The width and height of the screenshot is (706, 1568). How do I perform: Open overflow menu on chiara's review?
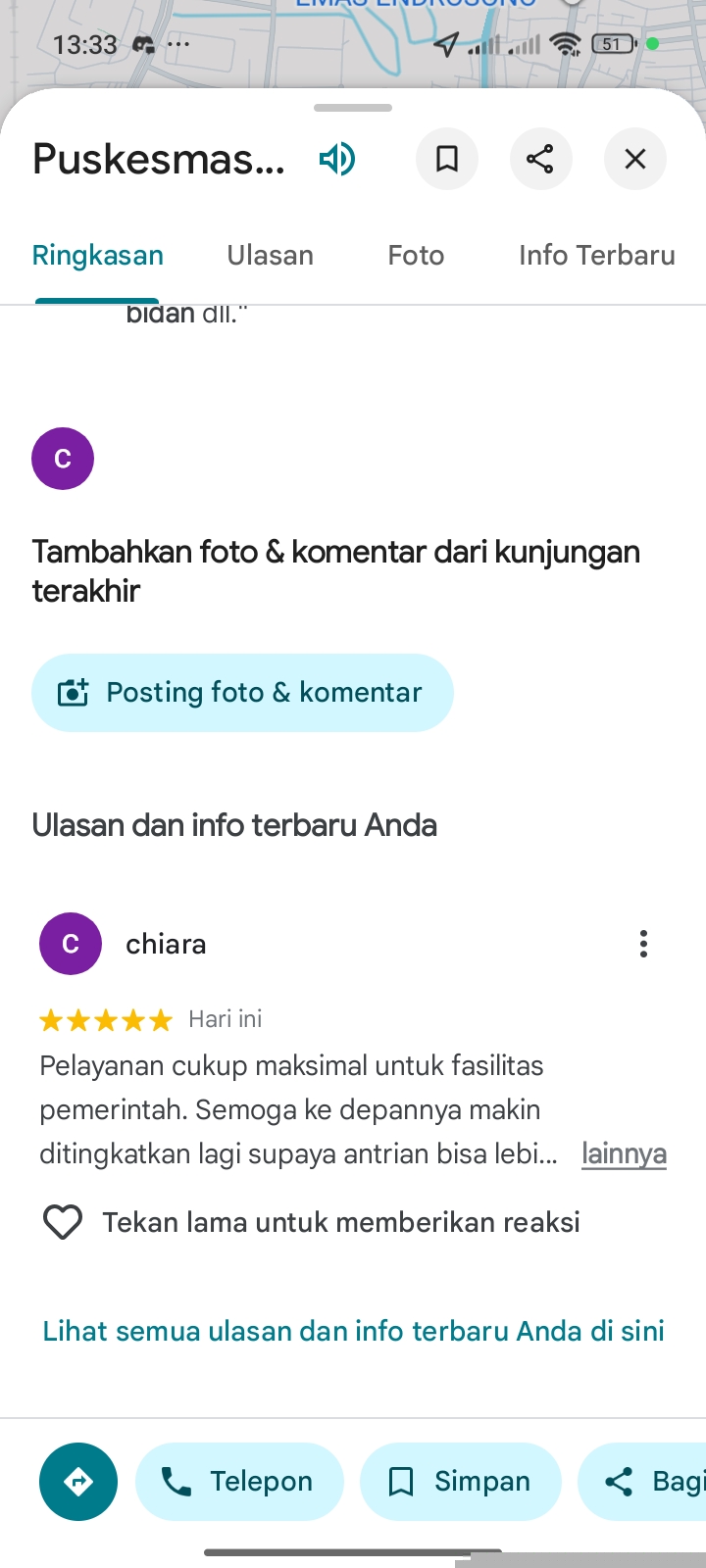point(643,944)
